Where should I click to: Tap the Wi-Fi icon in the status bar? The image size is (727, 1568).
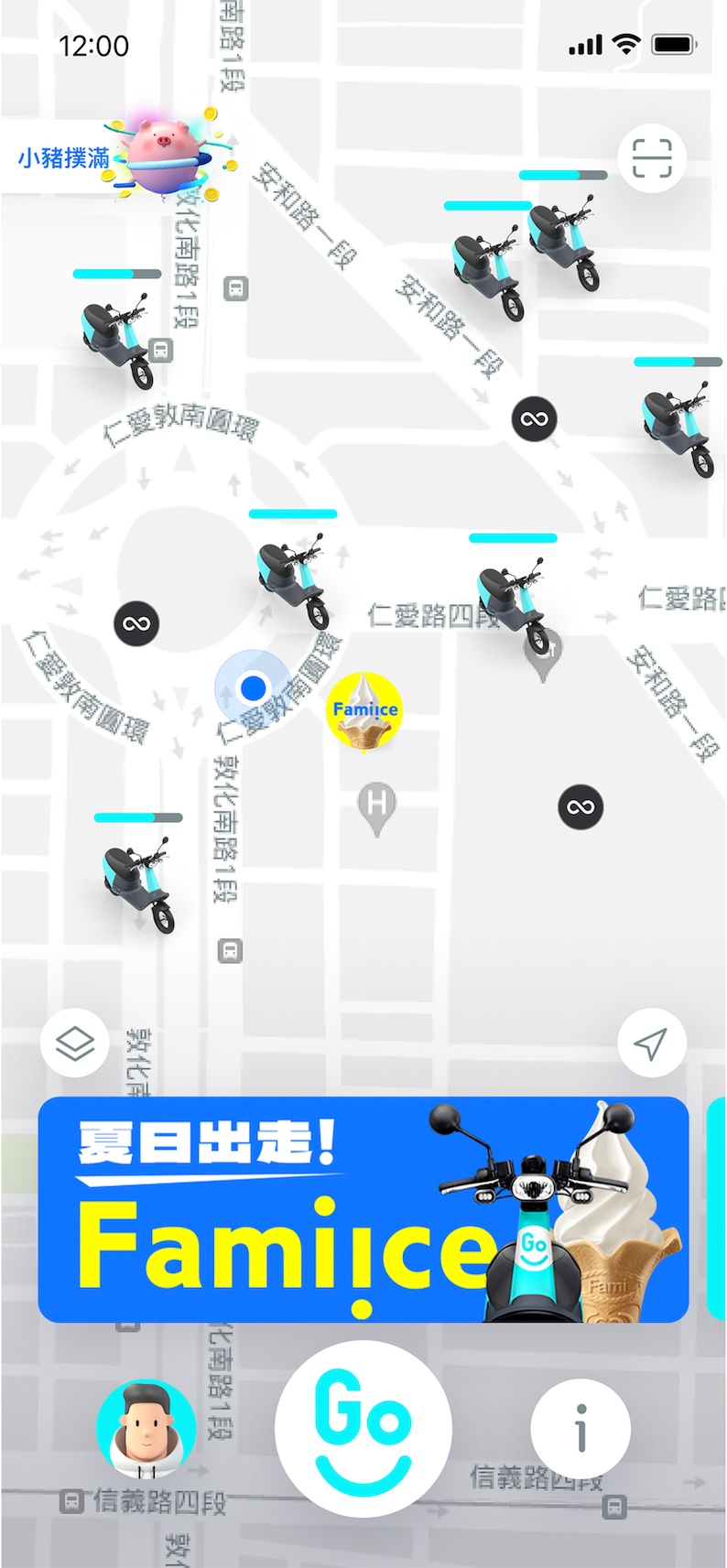626,44
